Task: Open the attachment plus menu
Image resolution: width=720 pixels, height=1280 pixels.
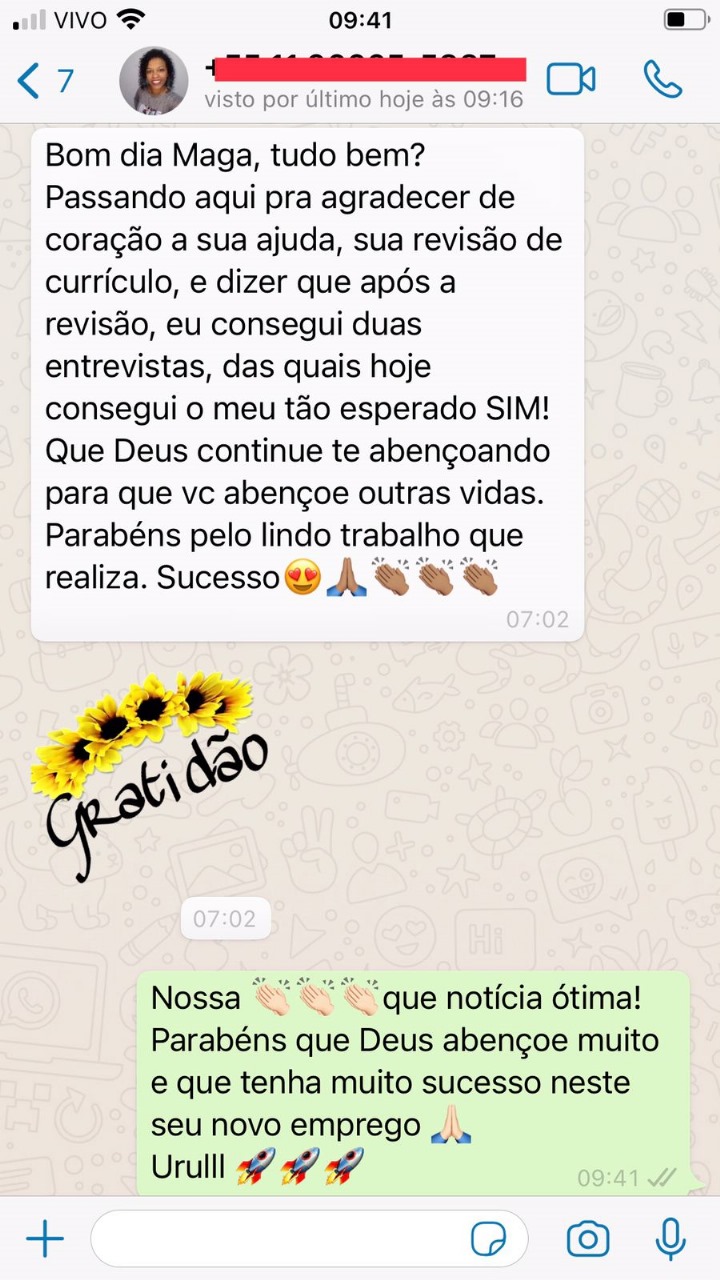Action: click(x=44, y=1240)
